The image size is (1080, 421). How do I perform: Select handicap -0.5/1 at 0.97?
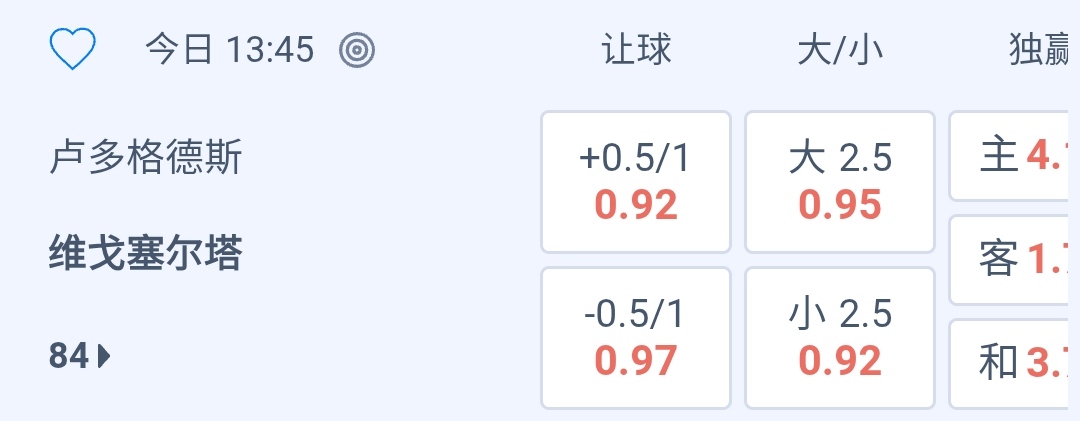(636, 338)
